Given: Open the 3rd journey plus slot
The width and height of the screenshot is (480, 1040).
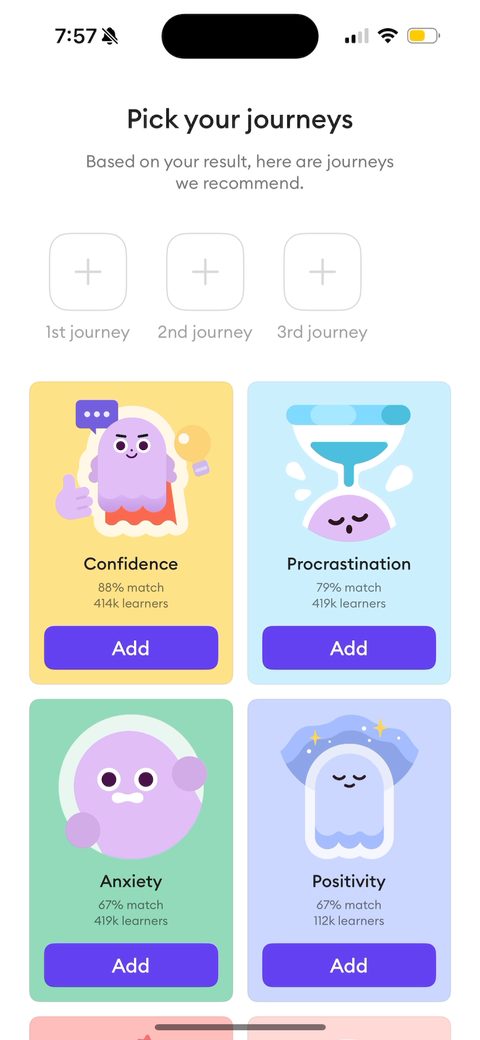Looking at the screenshot, I should (322, 272).
